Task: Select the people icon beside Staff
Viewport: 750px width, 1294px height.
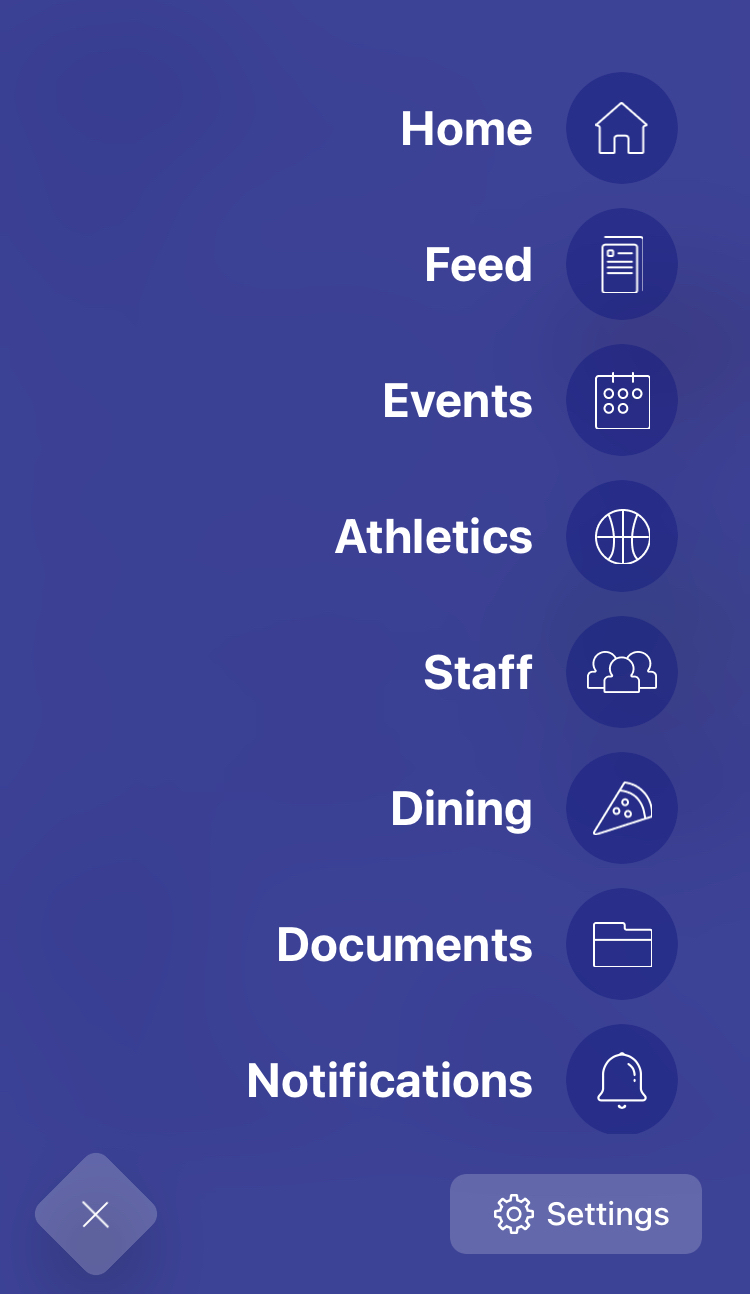Action: click(622, 672)
